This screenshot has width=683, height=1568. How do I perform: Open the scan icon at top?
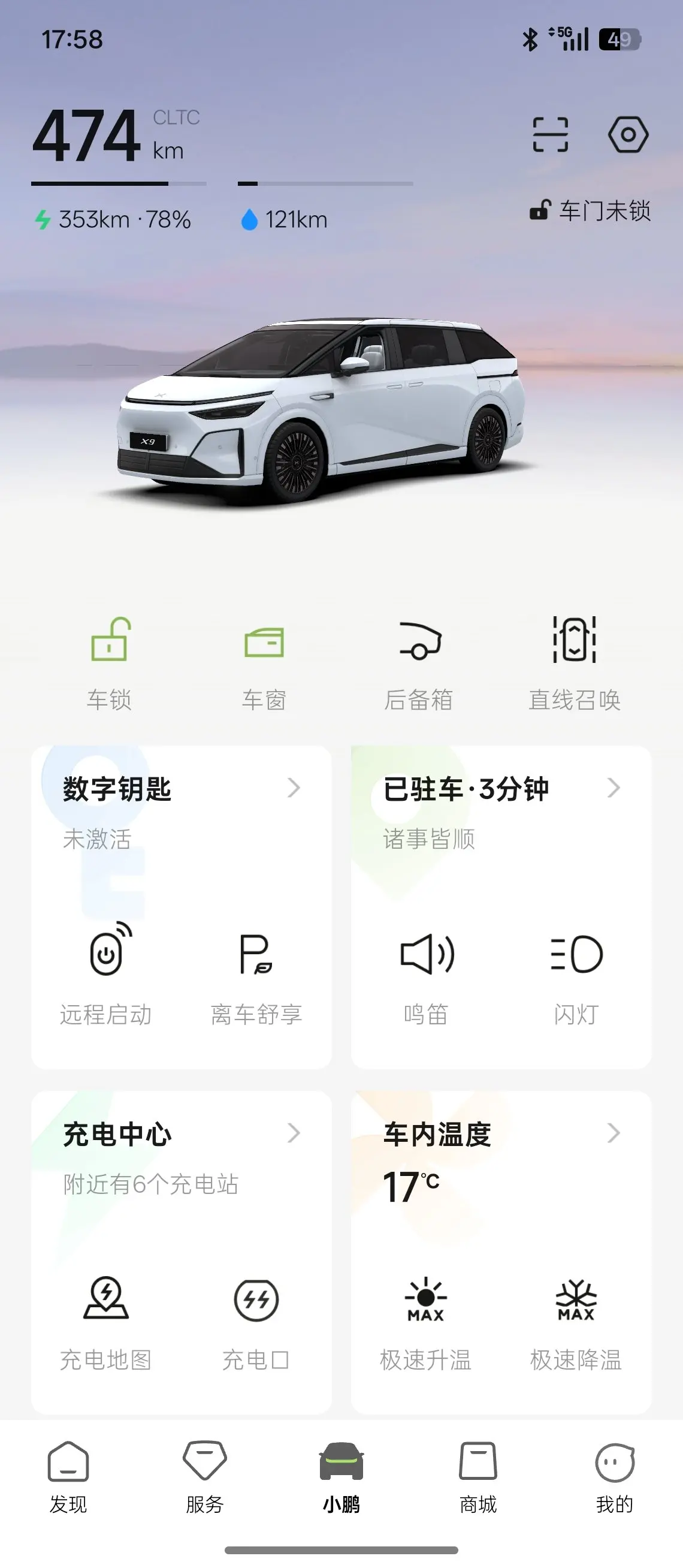[x=550, y=134]
